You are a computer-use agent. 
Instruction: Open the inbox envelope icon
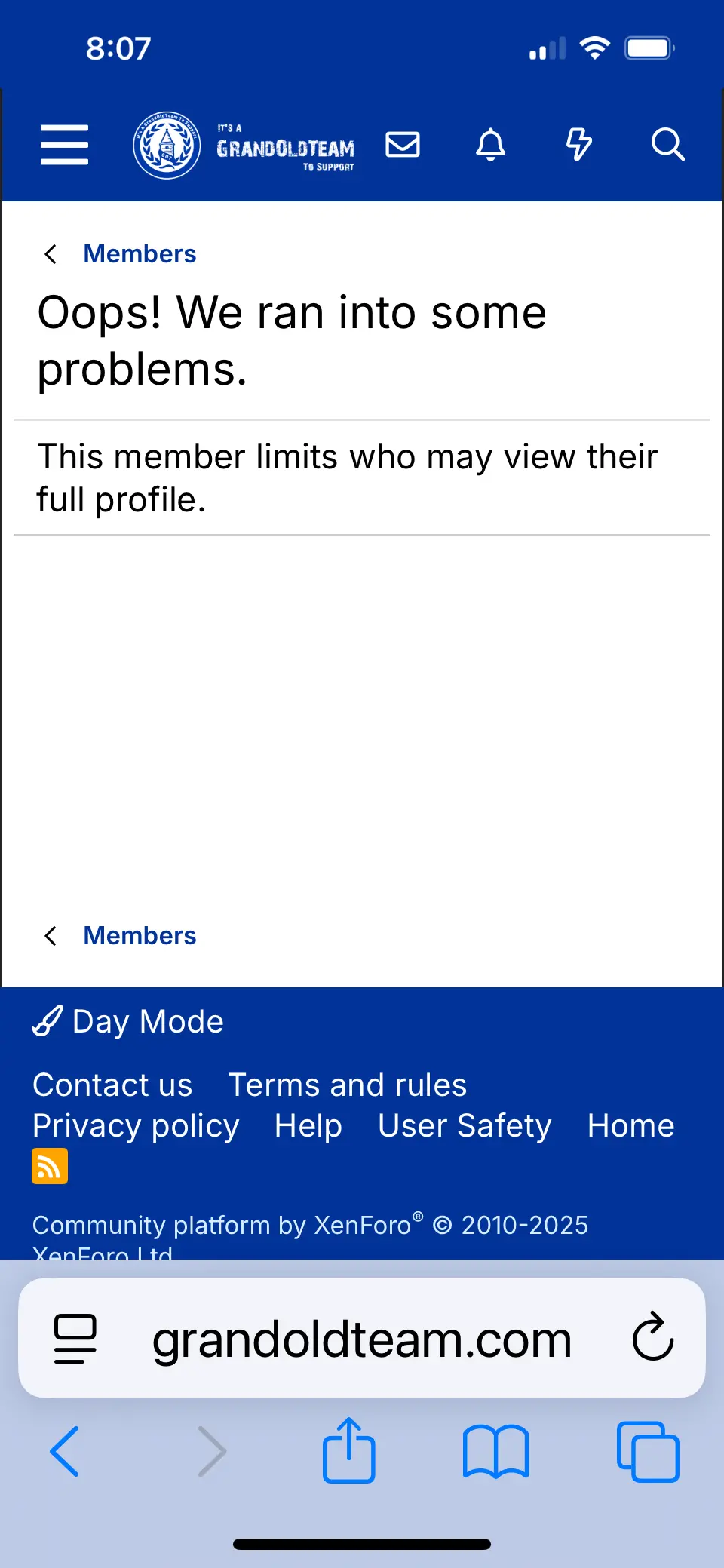click(x=403, y=144)
